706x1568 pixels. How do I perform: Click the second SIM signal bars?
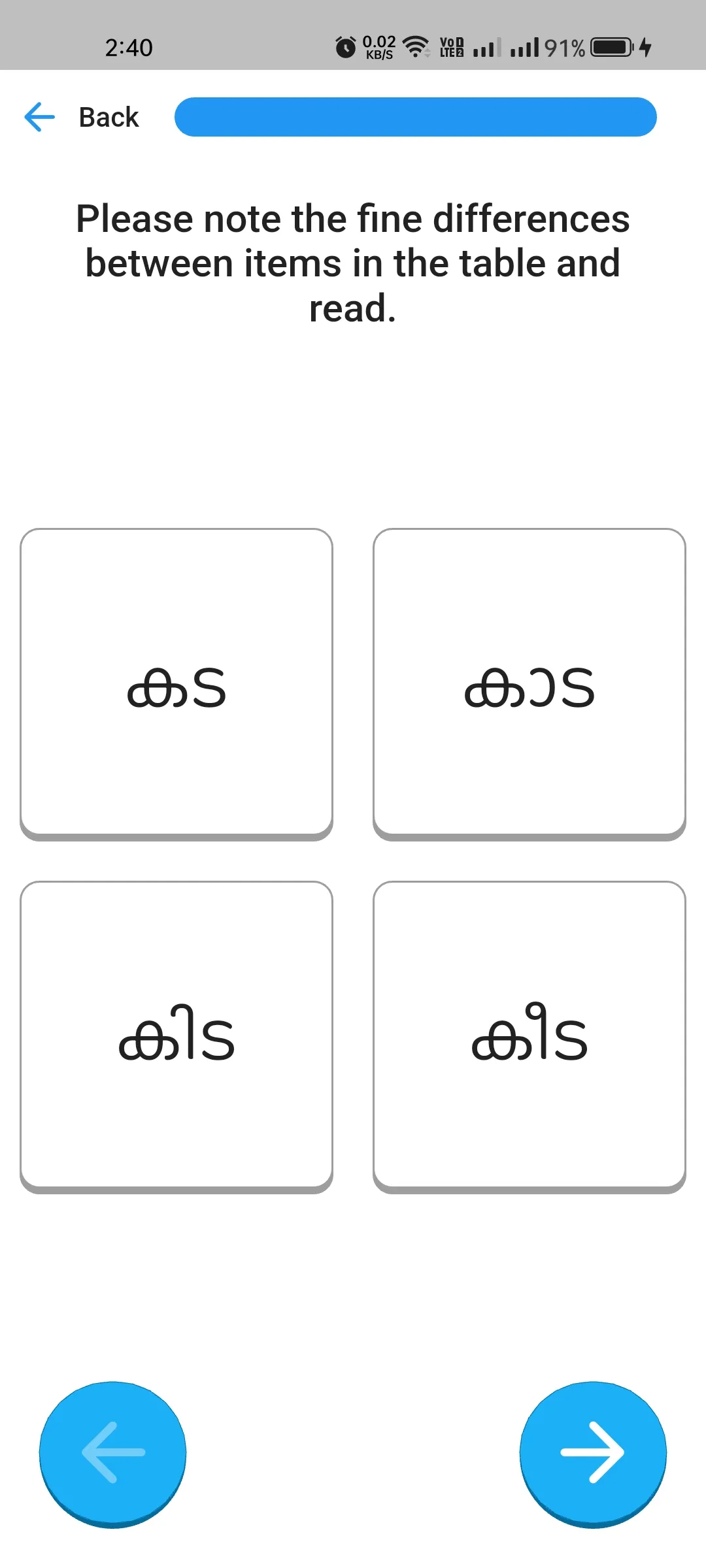coord(523,46)
